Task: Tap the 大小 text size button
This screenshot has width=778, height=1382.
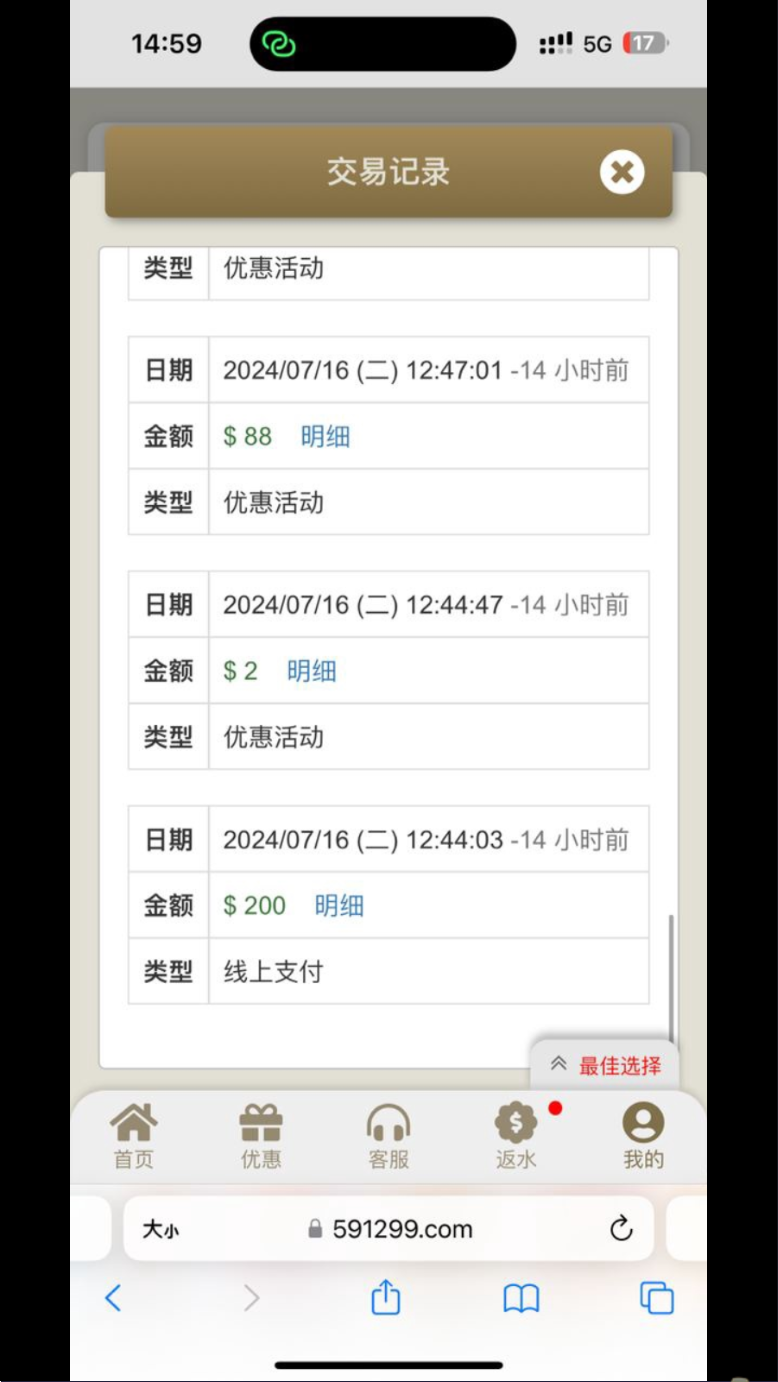Action: (160, 1229)
